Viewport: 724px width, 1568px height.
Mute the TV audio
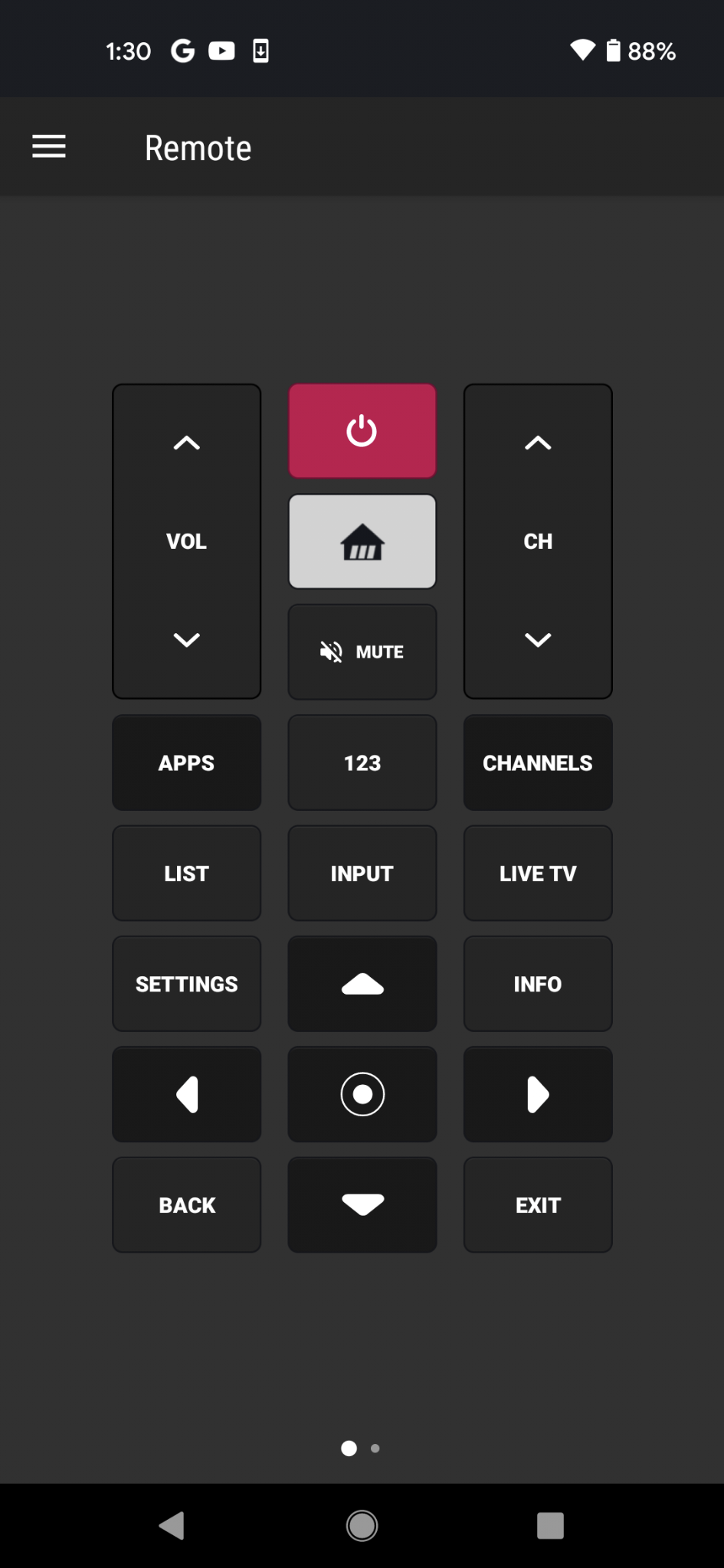362,652
